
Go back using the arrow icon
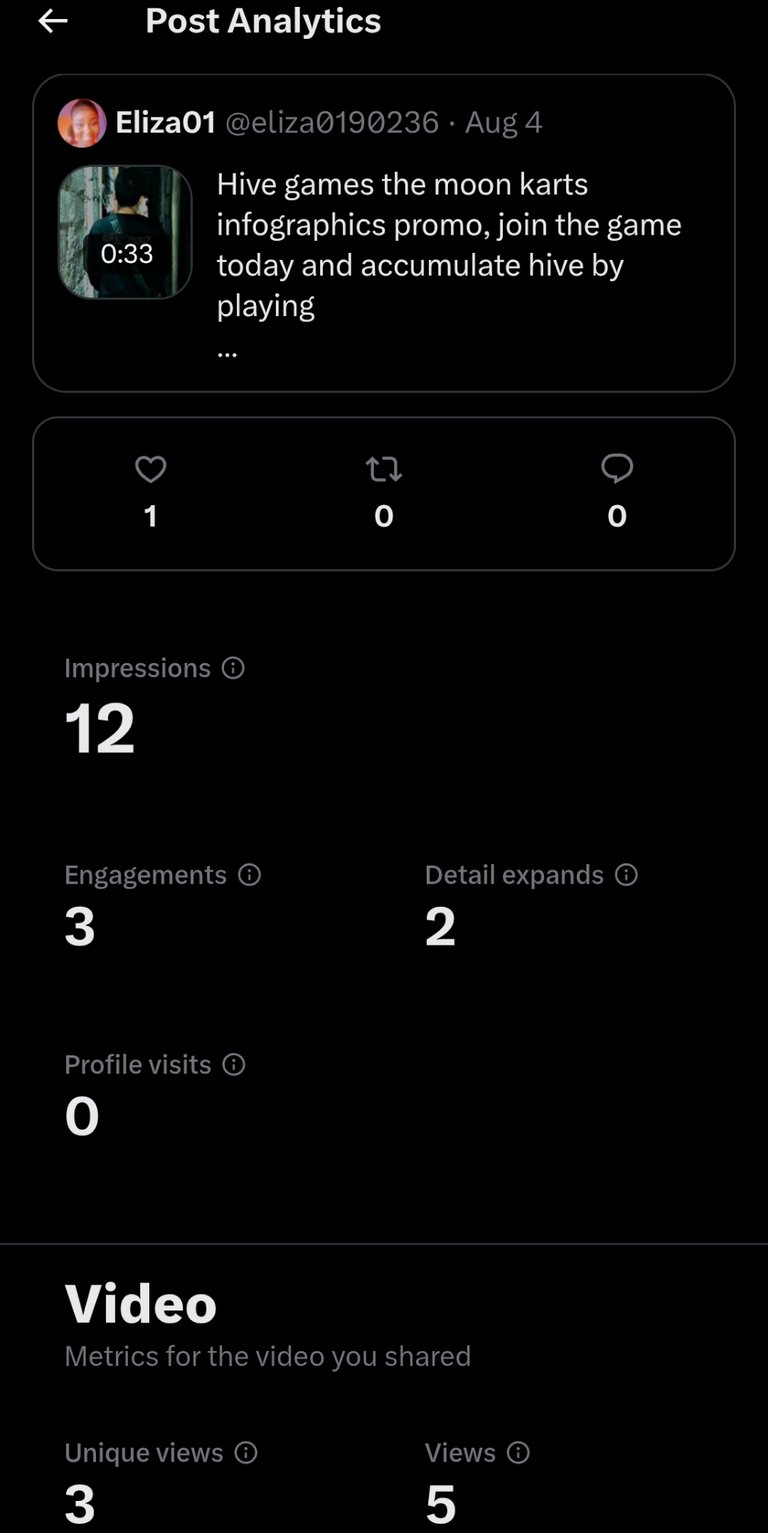point(52,20)
